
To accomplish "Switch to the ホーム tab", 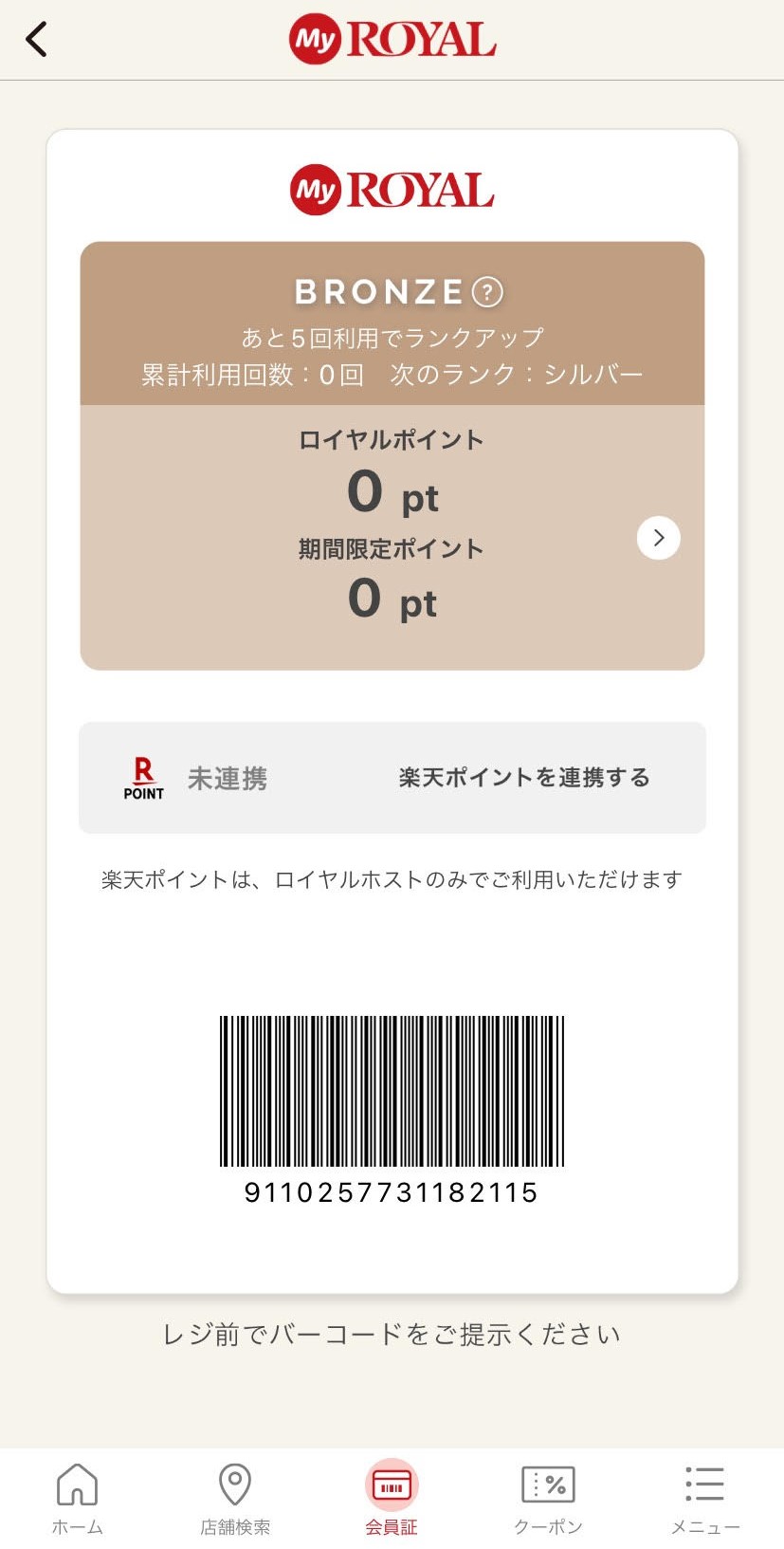I will tap(76, 1497).
